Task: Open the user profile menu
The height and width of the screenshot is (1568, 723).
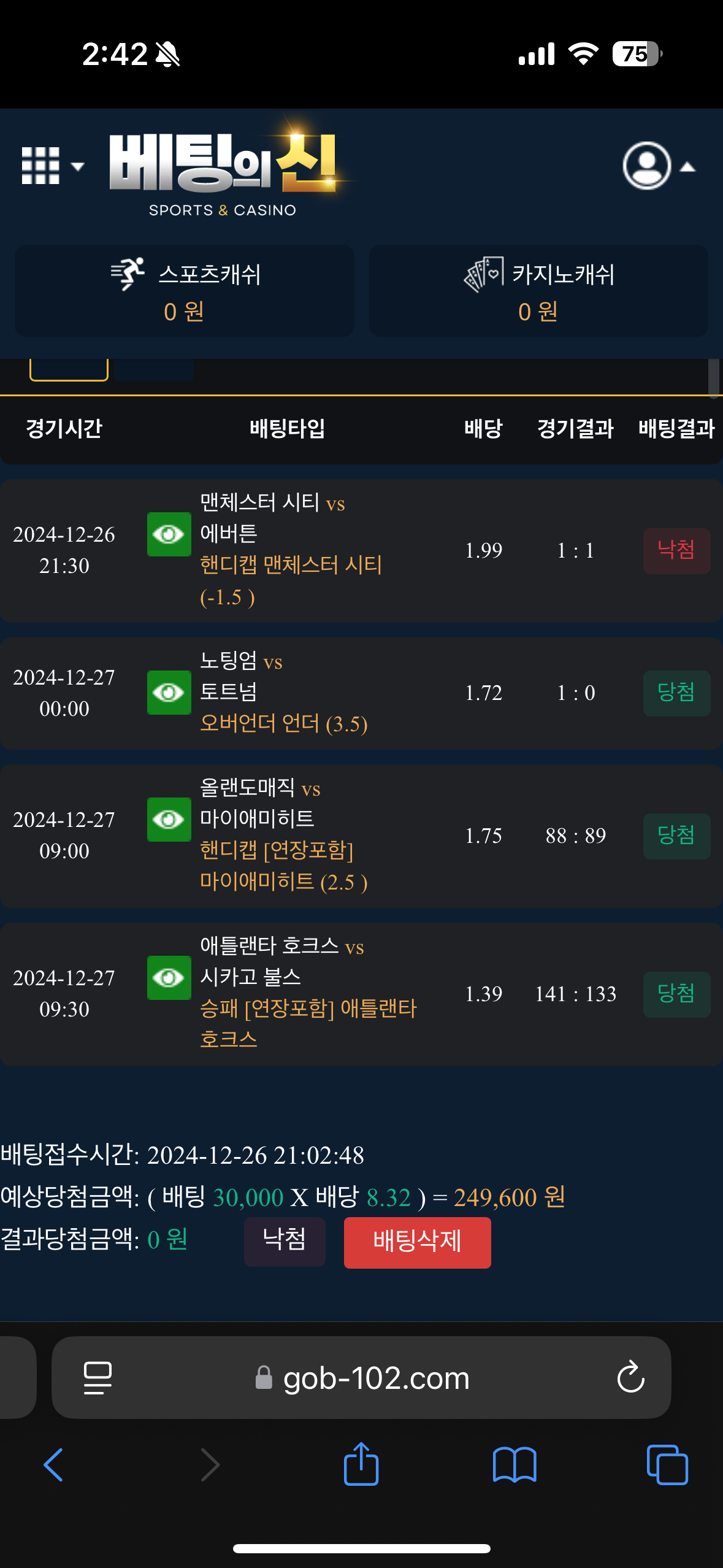Action: tap(657, 166)
